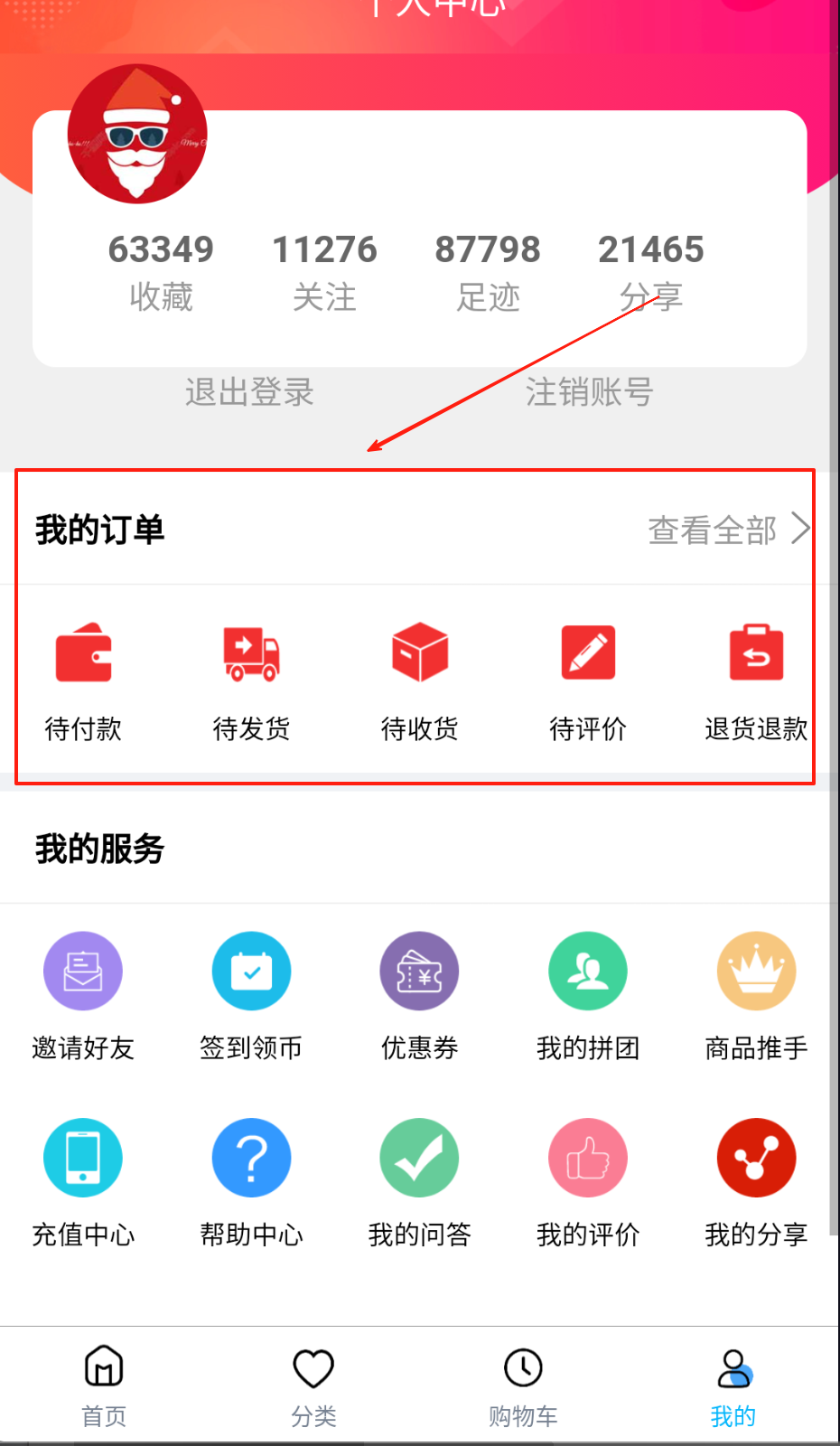Open 待收货 orders awaiting receipt
Image resolution: width=840 pixels, height=1446 pixels.
pos(419,680)
